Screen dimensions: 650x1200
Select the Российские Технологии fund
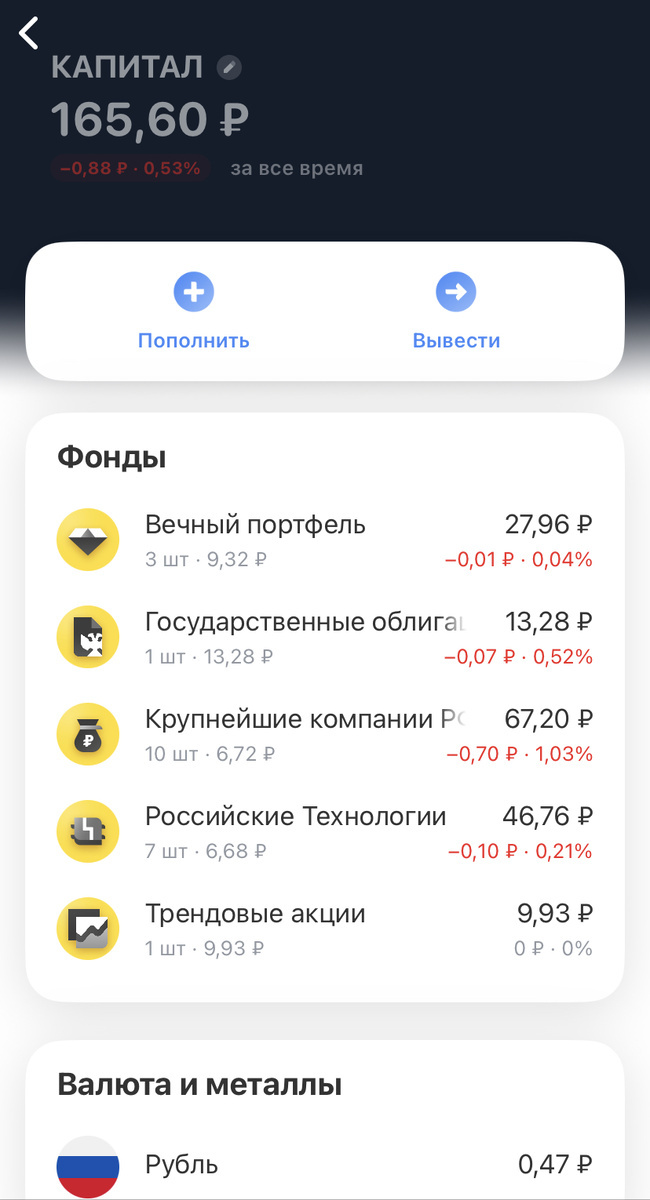pos(324,832)
